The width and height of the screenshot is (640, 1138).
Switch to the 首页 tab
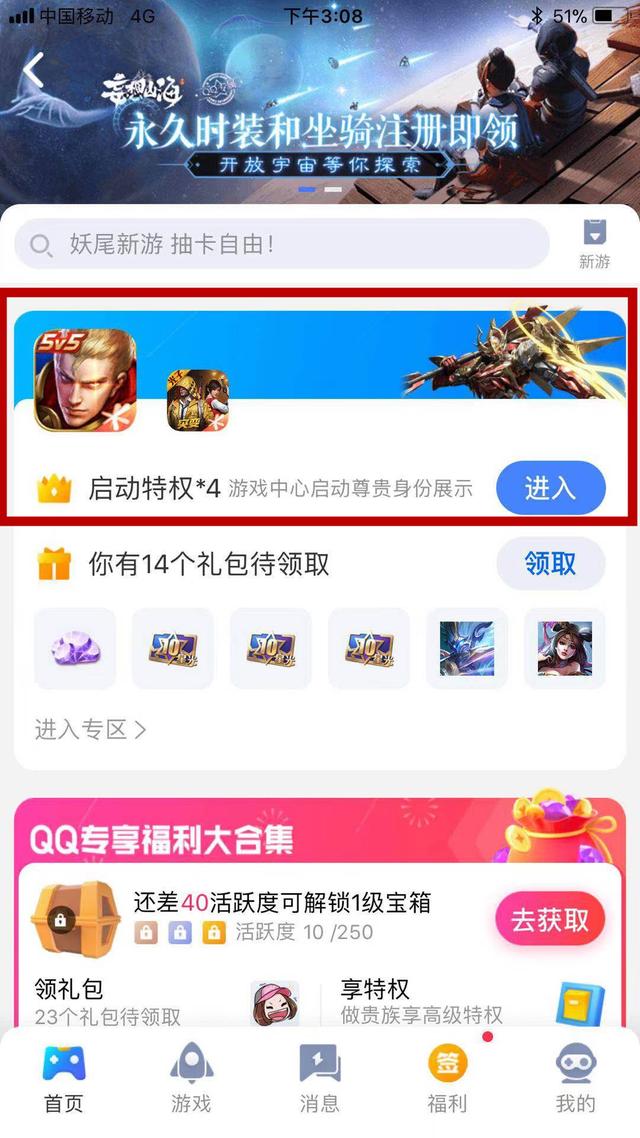(64, 1078)
